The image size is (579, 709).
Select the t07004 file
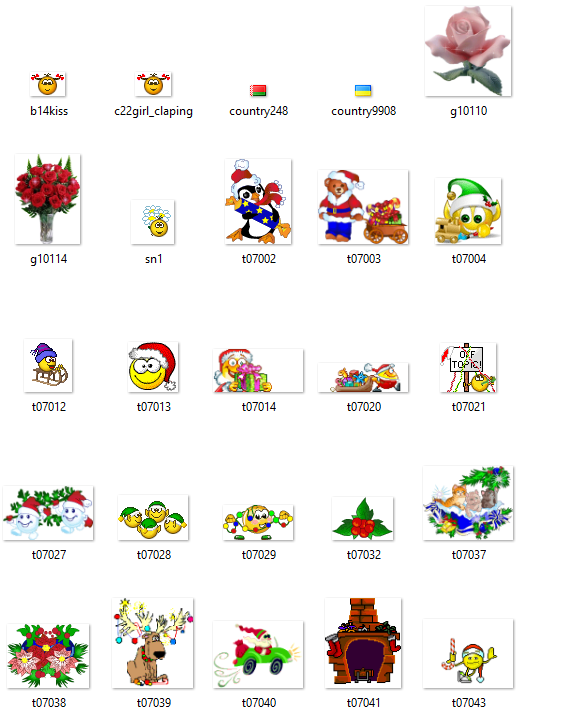(x=468, y=211)
